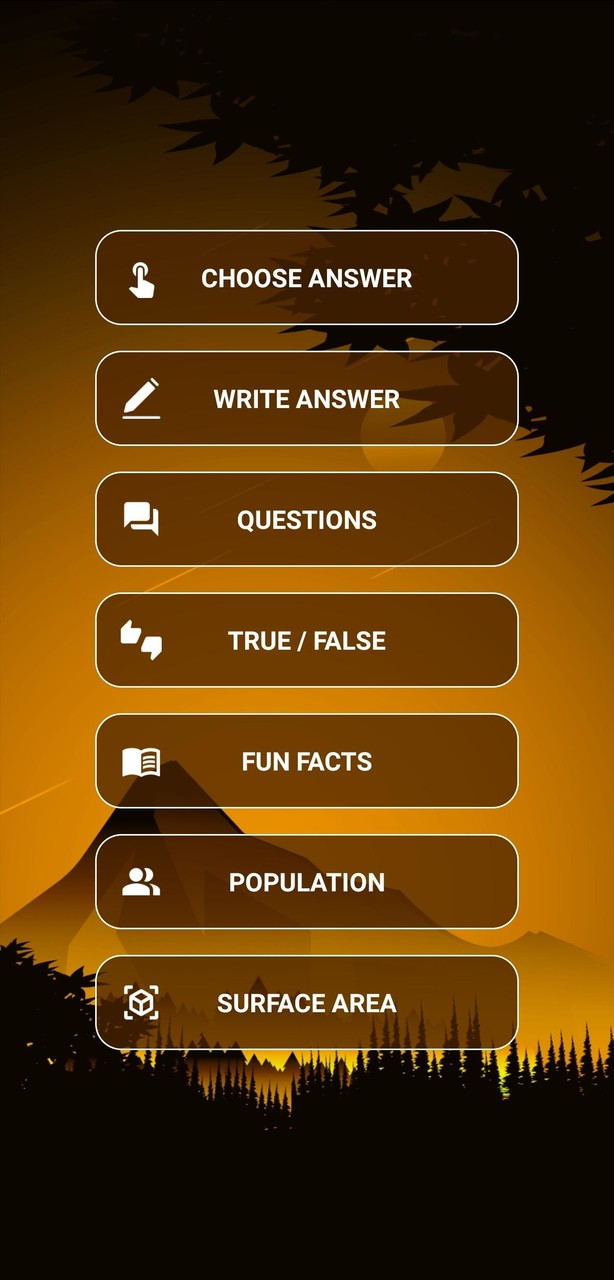
Task: Play the True / False game
Action: tap(306, 641)
